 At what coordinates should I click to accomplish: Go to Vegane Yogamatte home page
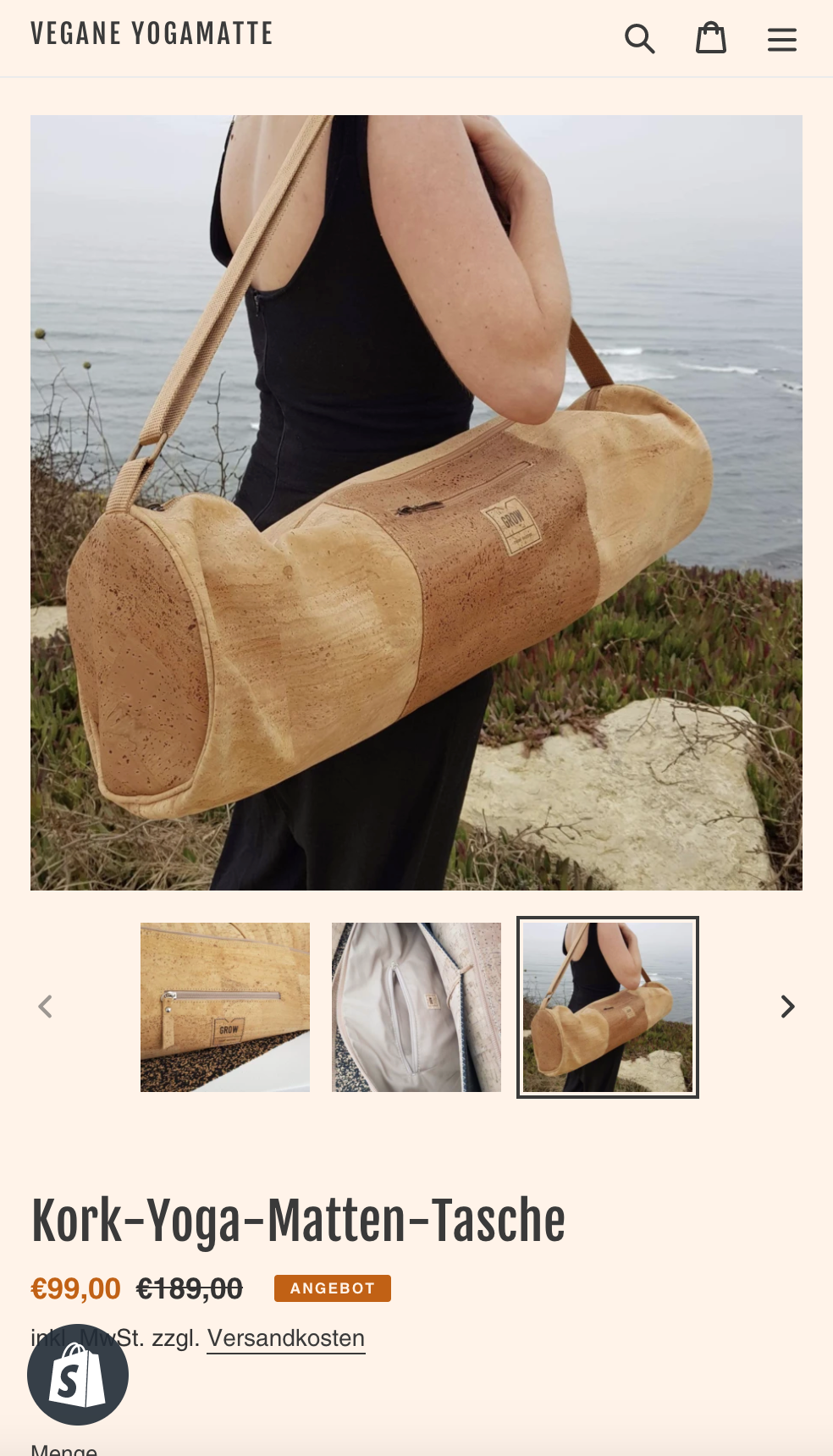pos(152,34)
